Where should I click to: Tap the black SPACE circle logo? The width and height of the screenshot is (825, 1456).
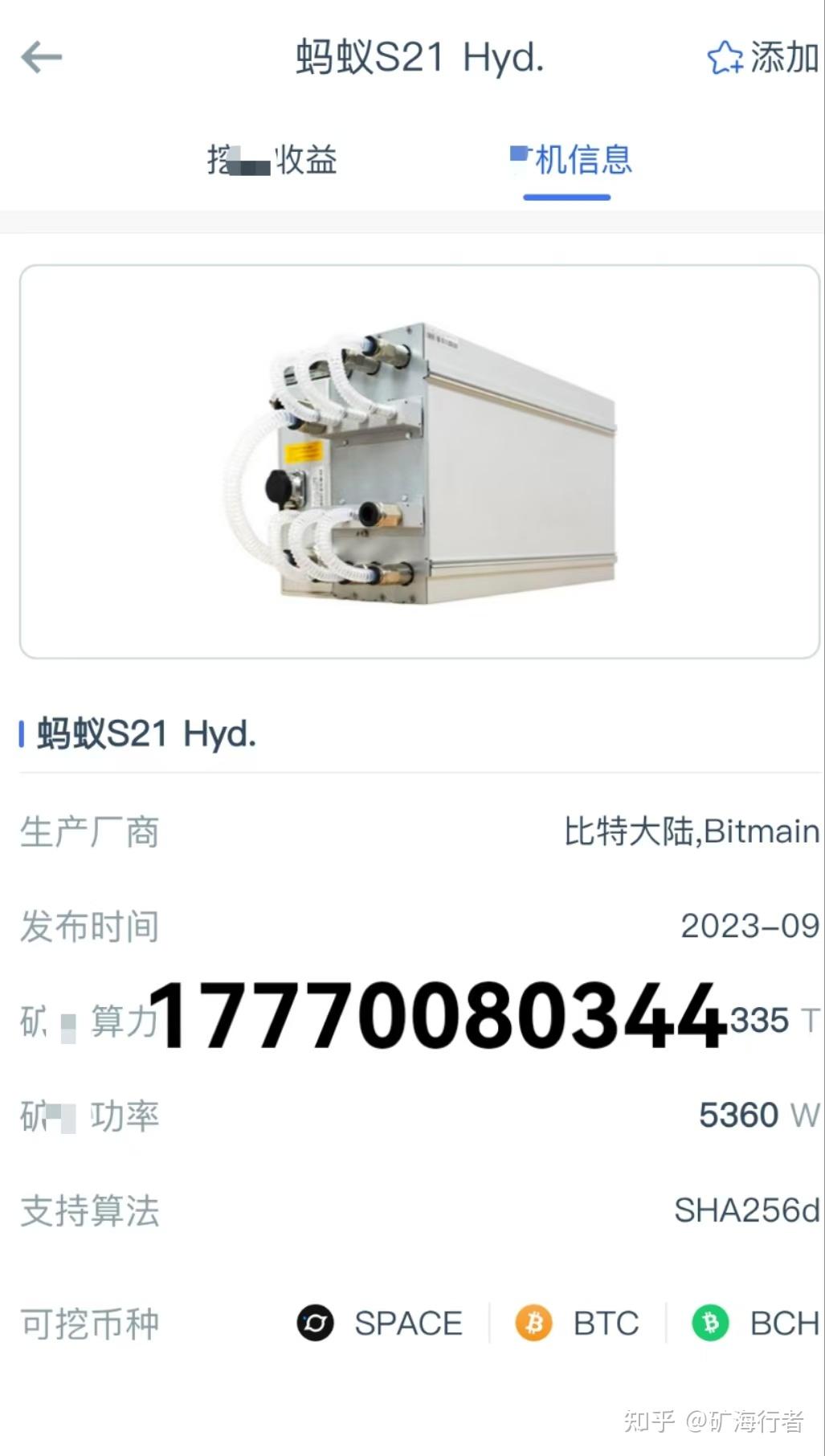point(315,1323)
